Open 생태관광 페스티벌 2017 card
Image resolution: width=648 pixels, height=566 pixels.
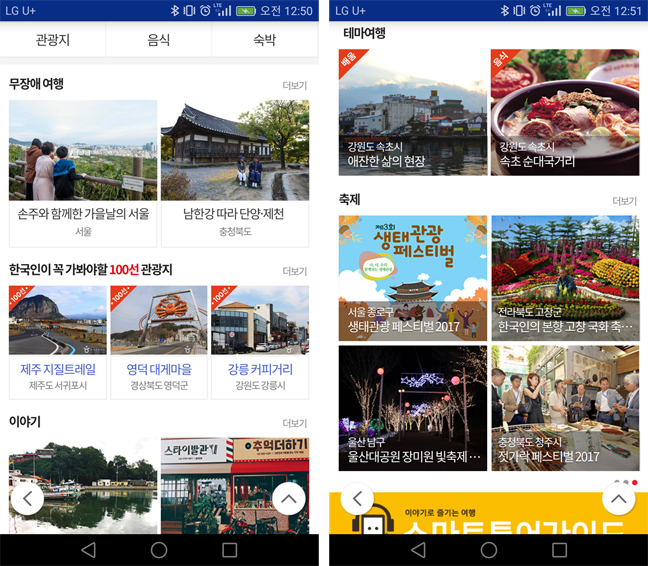[412, 277]
